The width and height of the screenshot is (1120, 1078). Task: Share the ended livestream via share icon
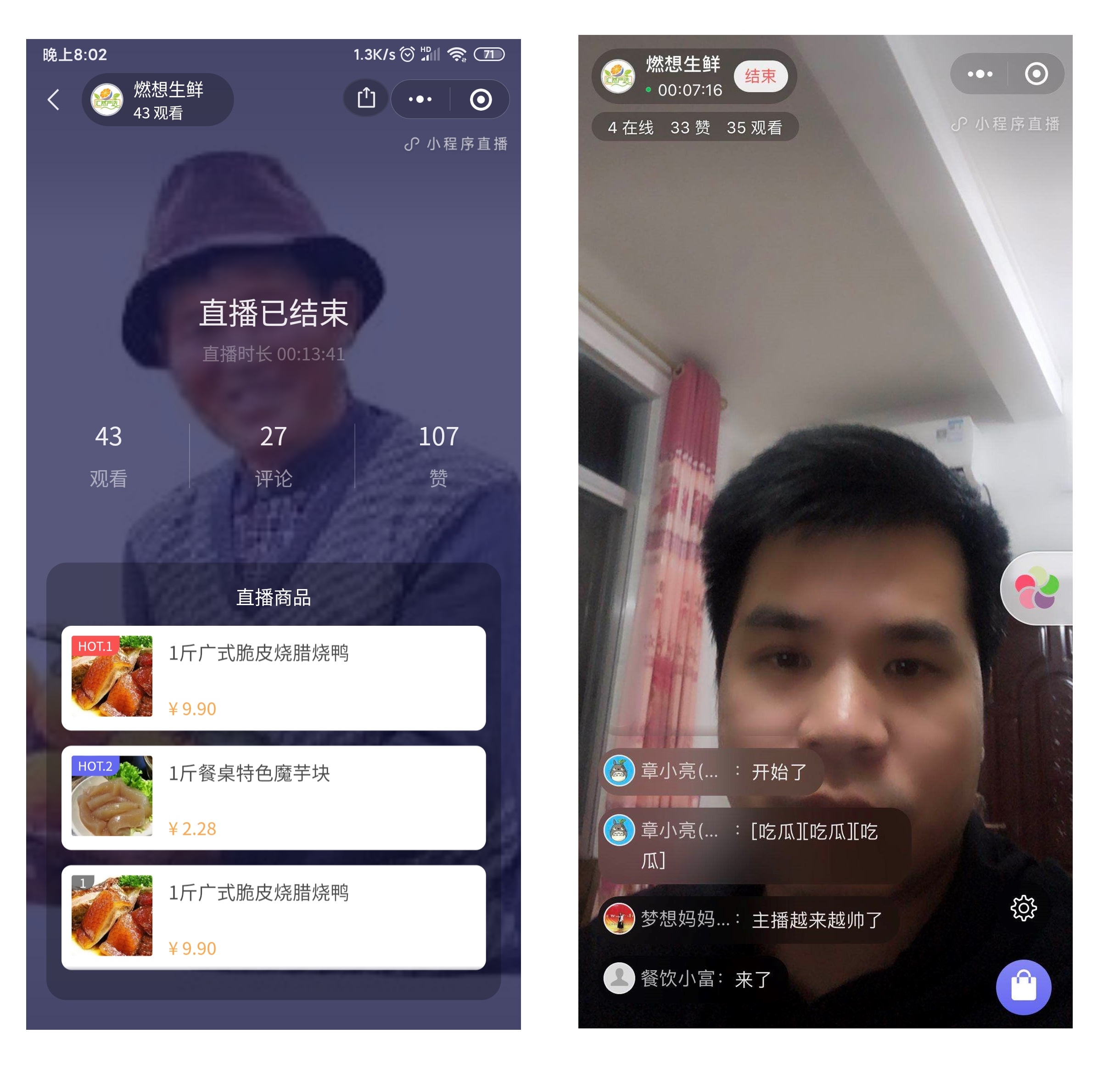[x=366, y=99]
